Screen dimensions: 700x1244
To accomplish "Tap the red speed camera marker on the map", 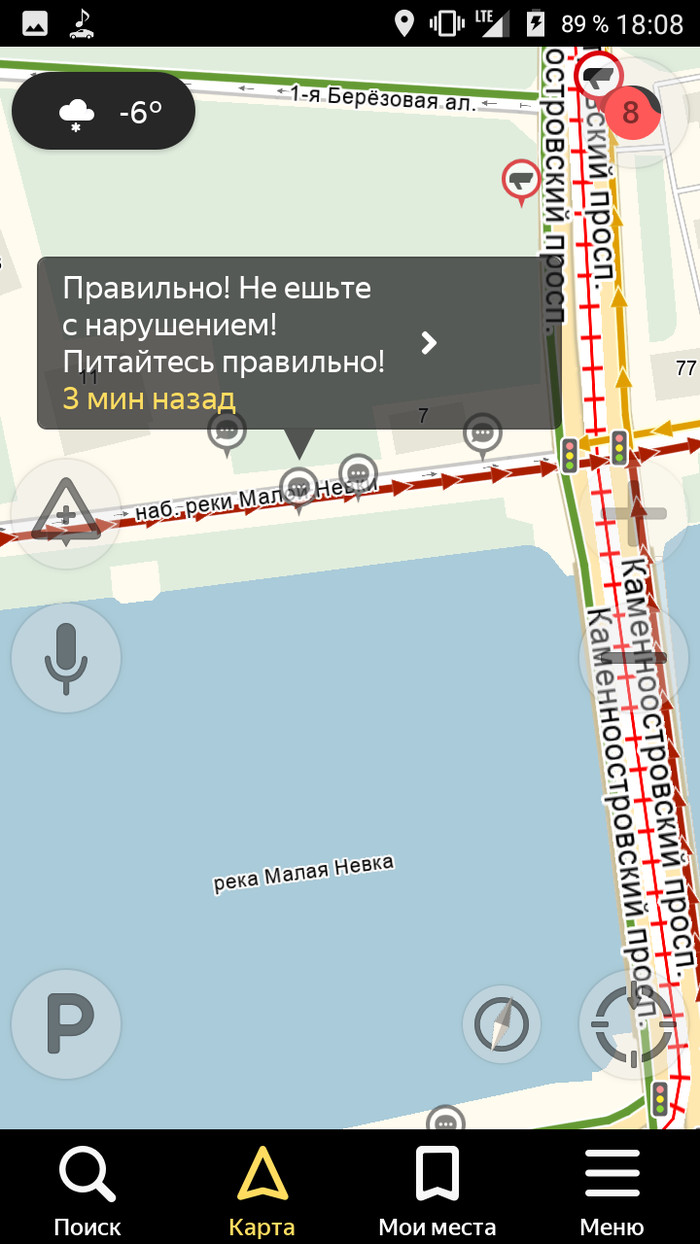I will pyautogui.click(x=521, y=181).
